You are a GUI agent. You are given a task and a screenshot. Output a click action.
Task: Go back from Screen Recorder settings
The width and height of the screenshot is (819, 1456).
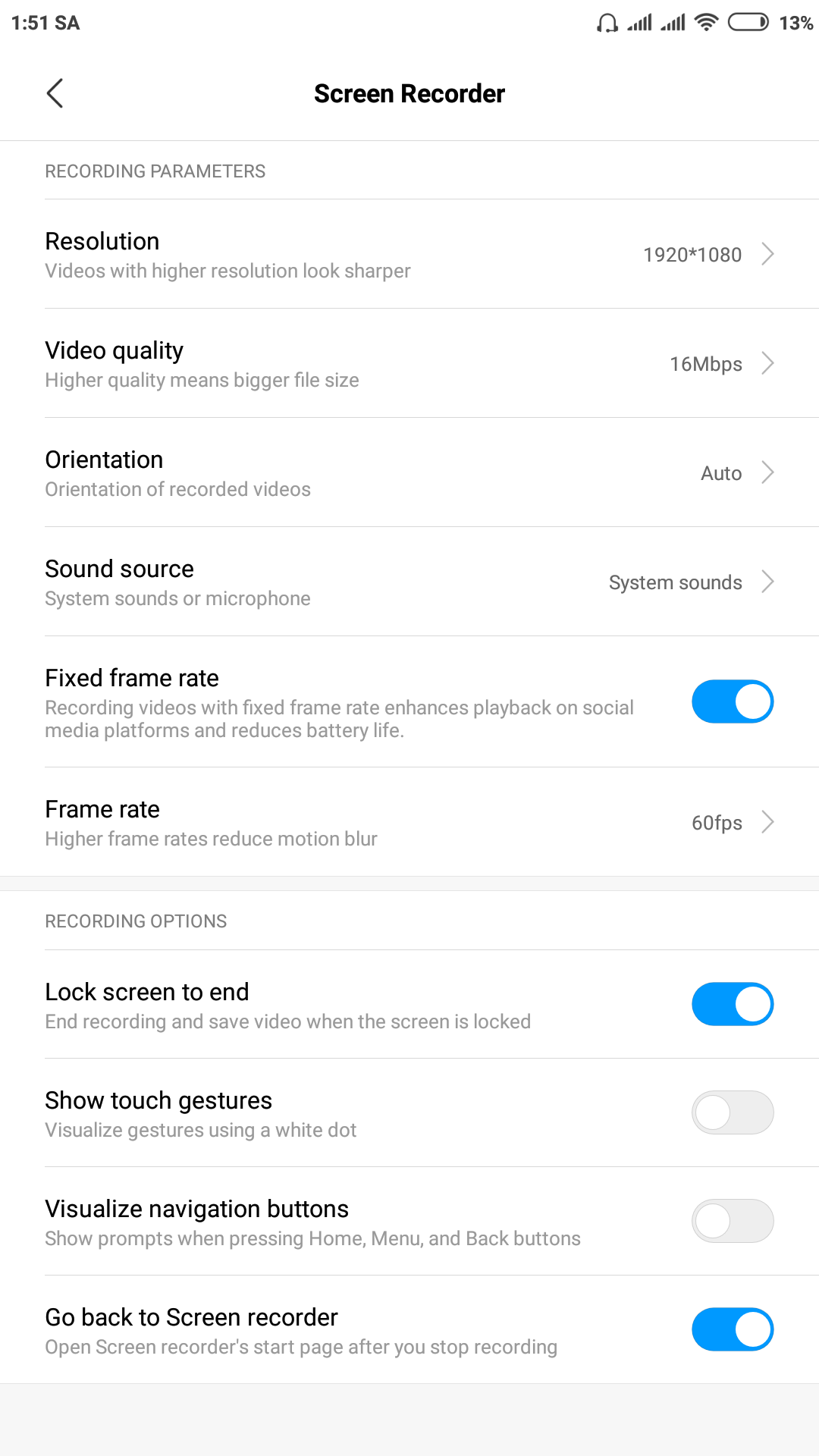[55, 93]
